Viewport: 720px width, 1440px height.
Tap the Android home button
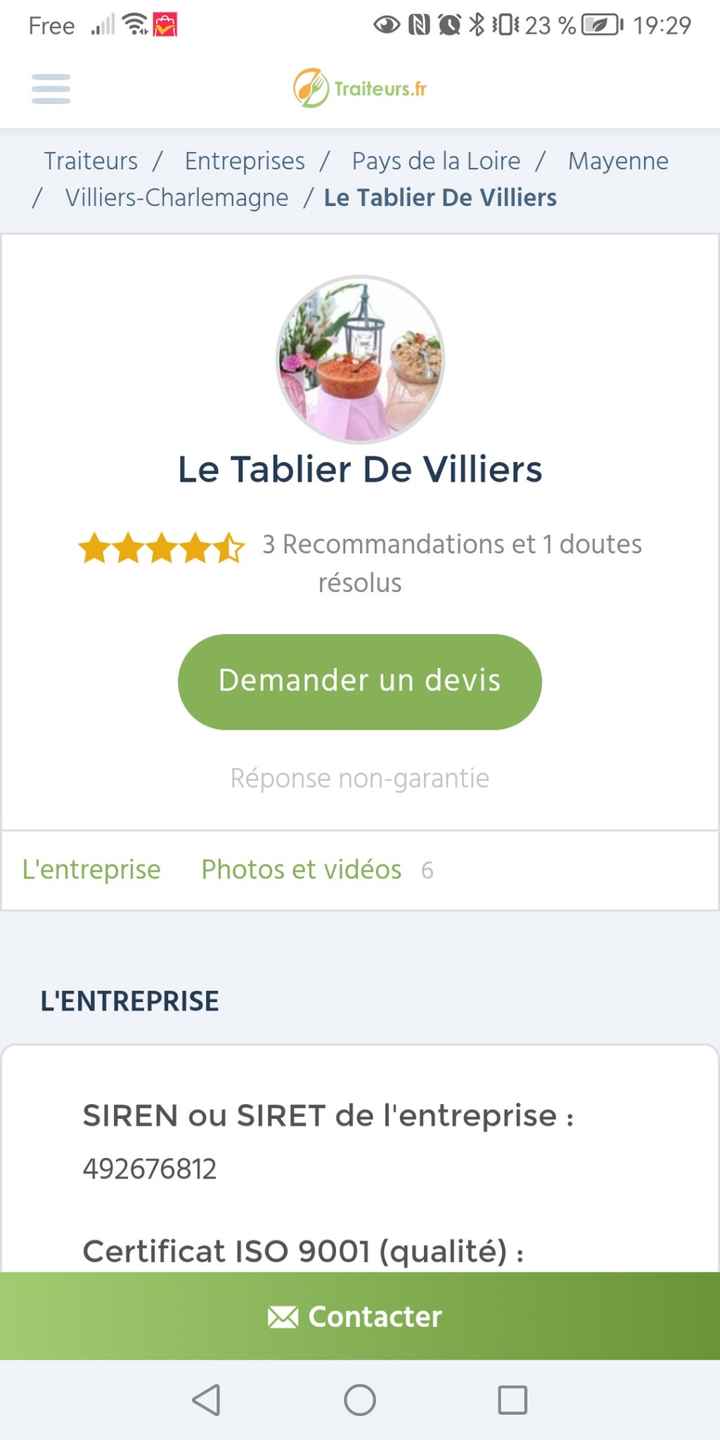click(360, 1400)
